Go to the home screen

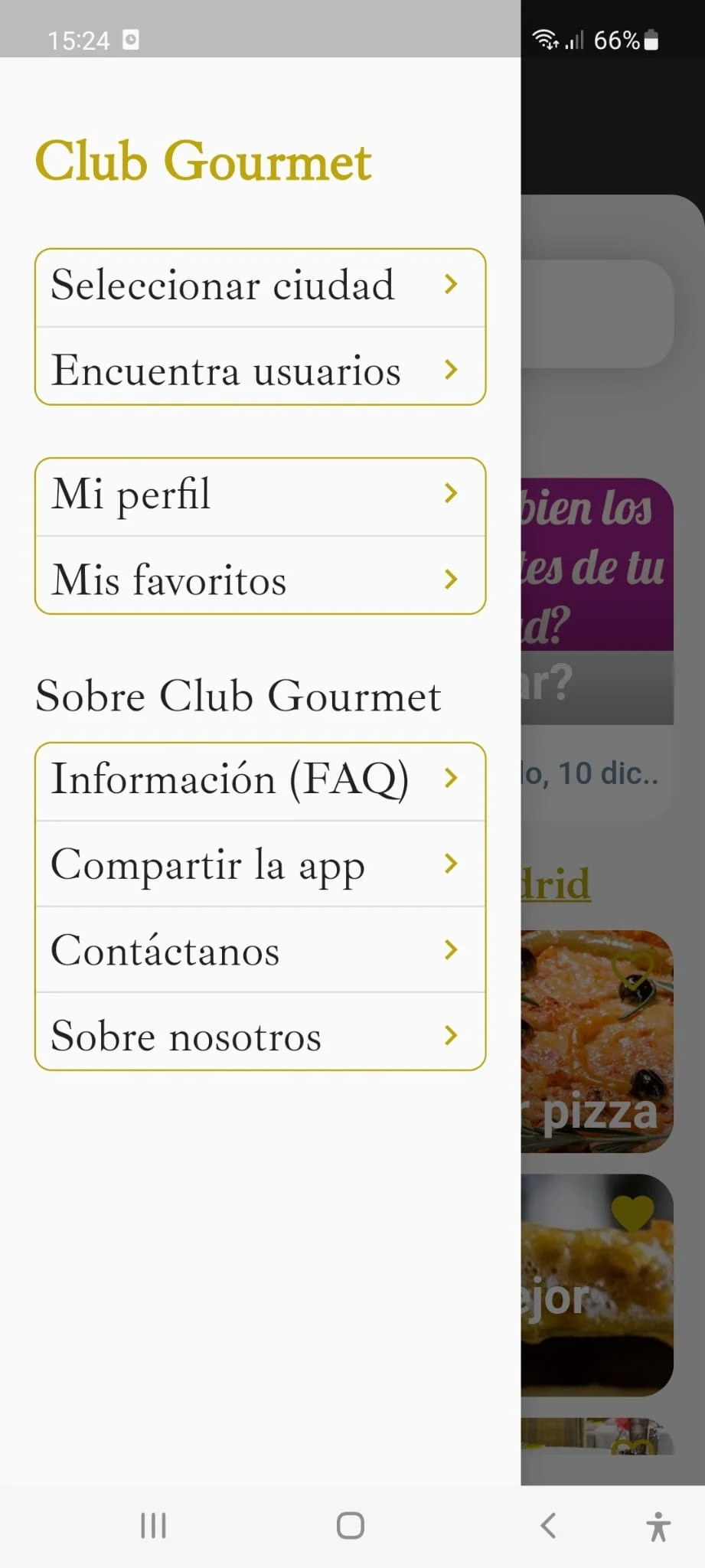click(351, 1525)
